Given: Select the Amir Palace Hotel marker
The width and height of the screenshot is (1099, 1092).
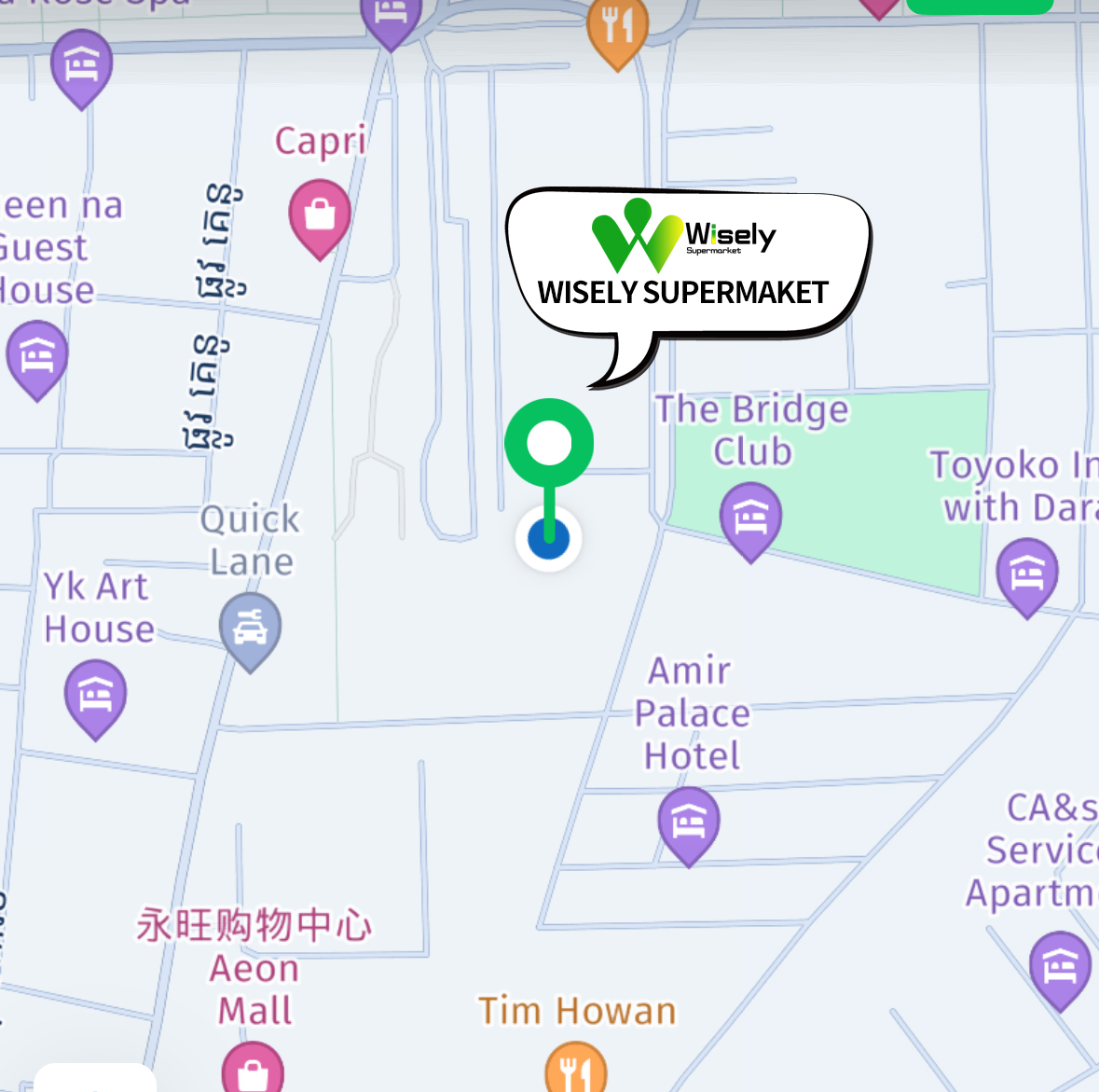Looking at the screenshot, I should point(688,821).
